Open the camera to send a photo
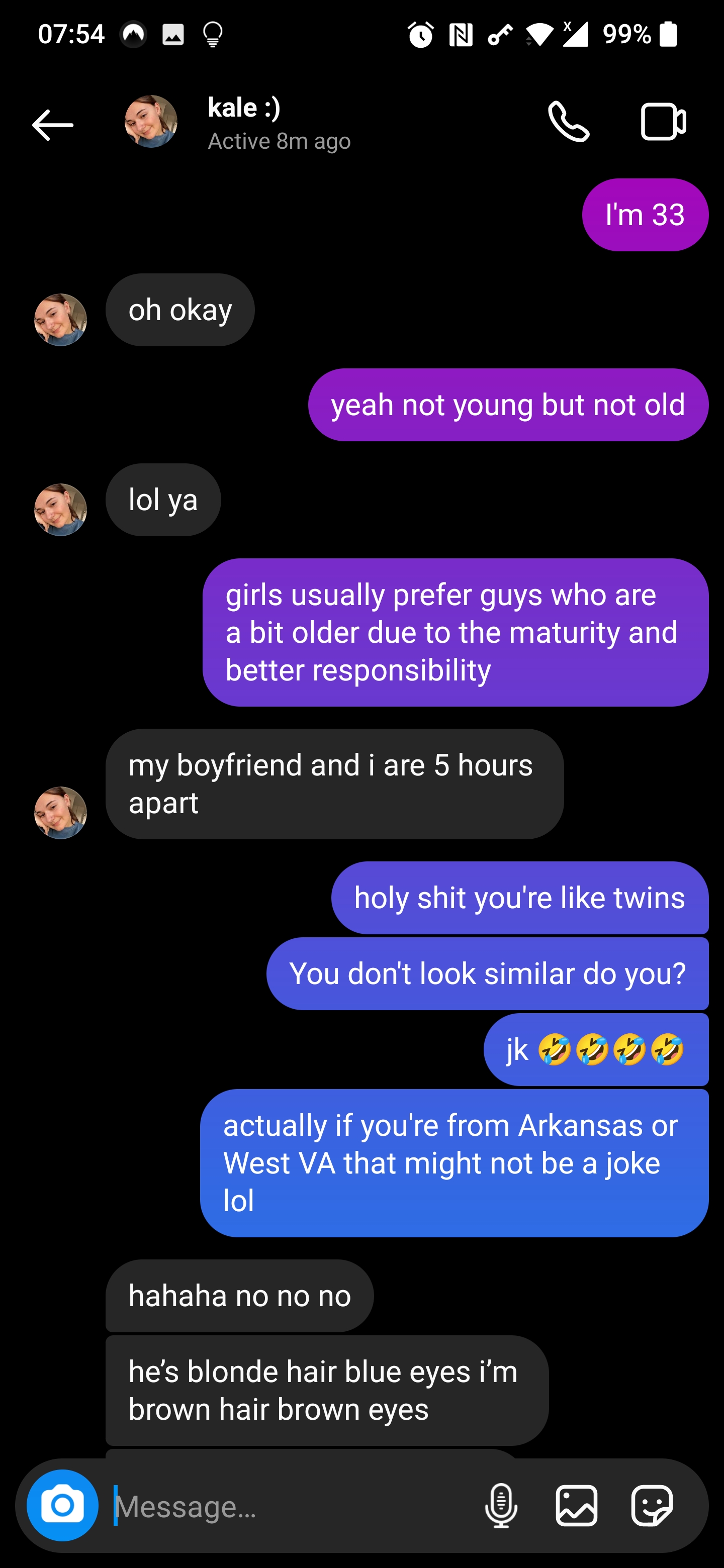Screen dimensions: 724x1568 point(63,1505)
